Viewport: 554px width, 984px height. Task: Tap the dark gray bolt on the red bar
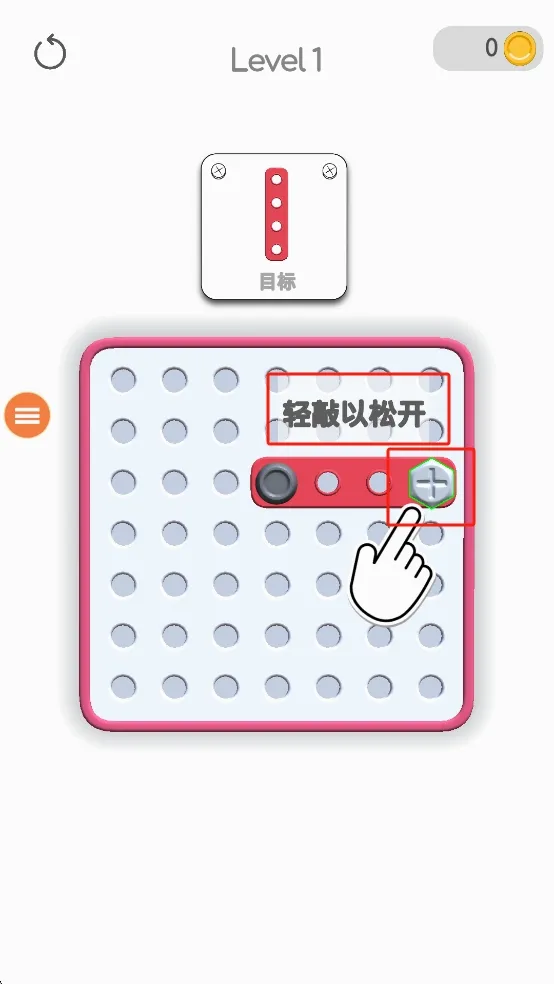pyautogui.click(x=277, y=483)
